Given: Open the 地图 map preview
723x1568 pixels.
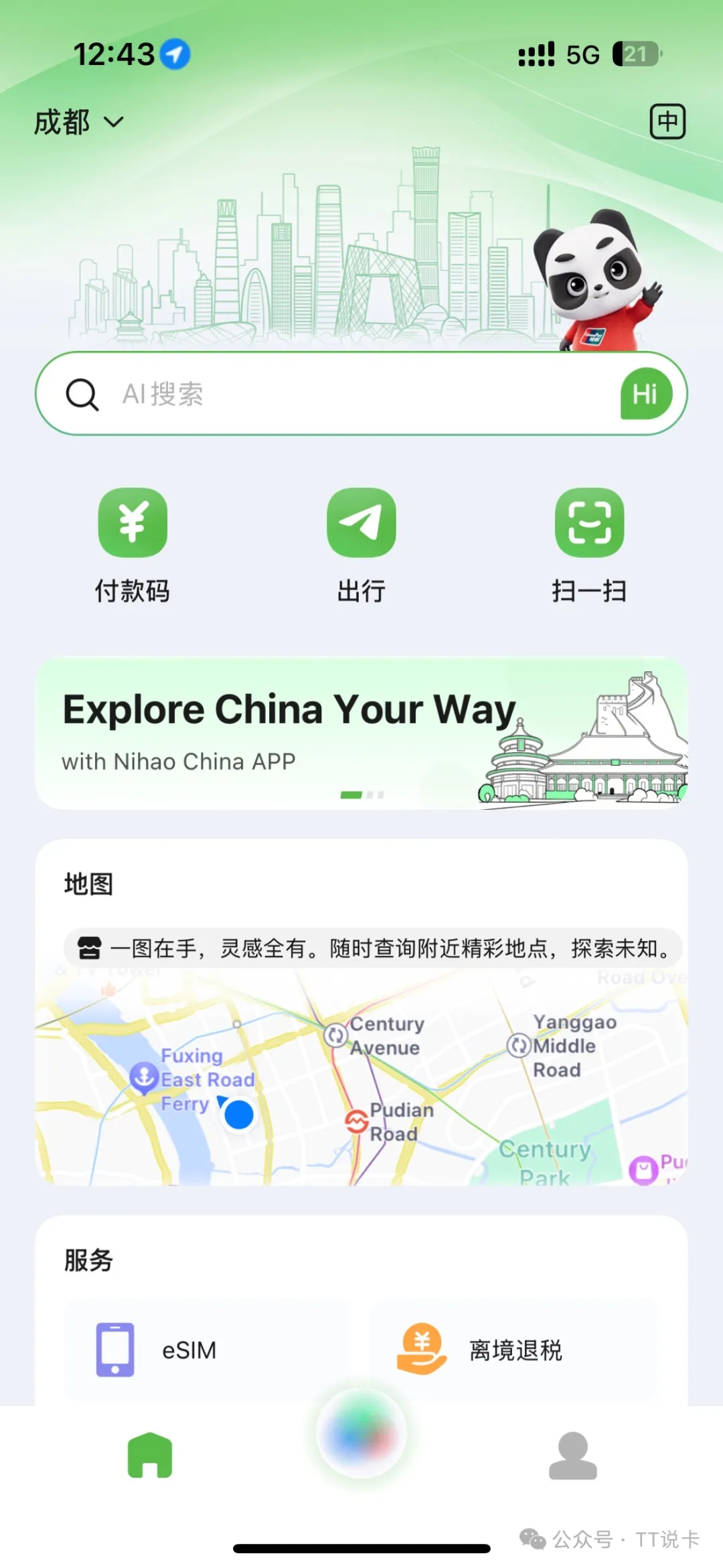Looking at the screenshot, I should pos(361,1078).
